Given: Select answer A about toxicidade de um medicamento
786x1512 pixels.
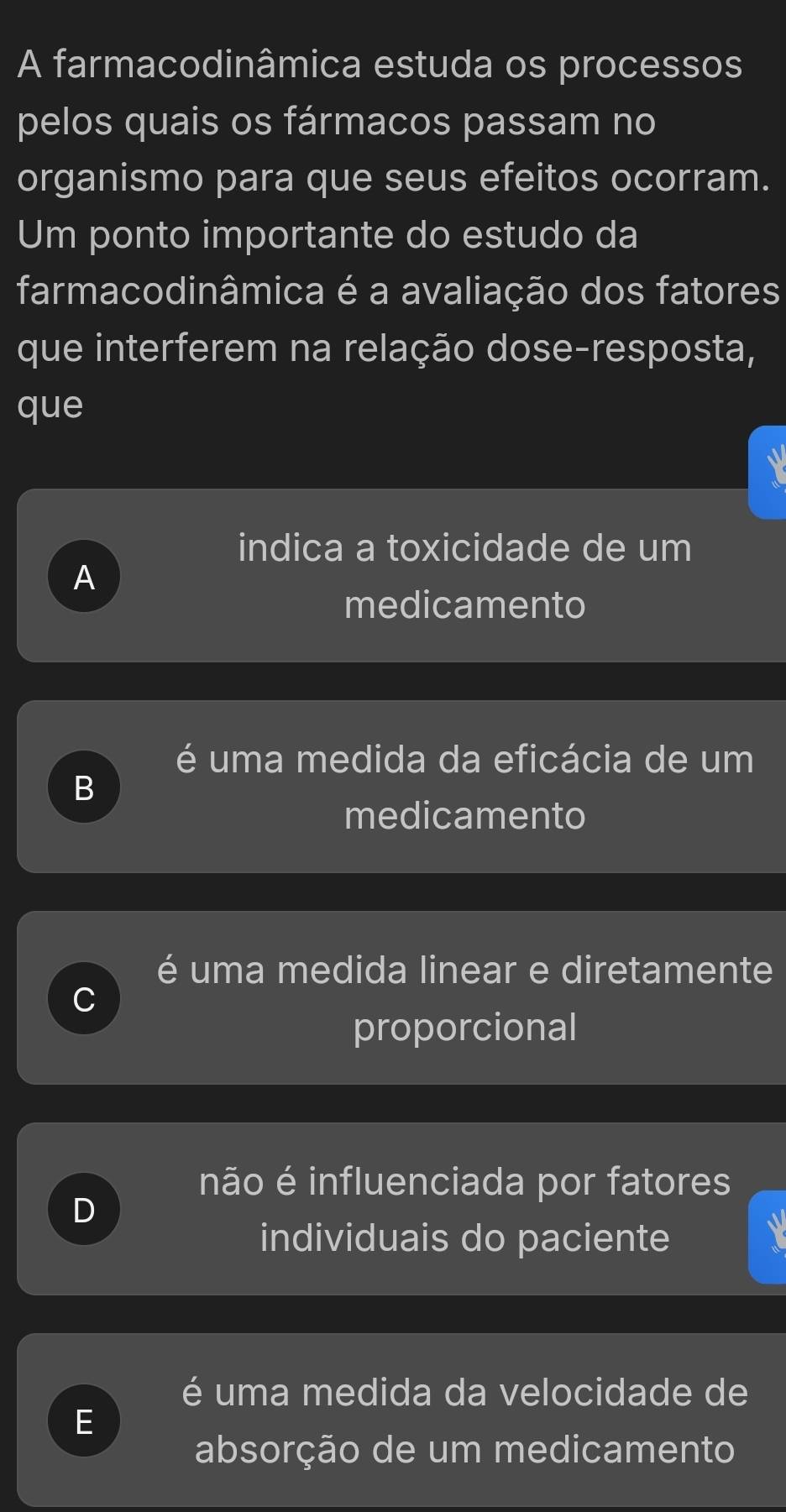Looking at the screenshot, I should [x=401, y=576].
